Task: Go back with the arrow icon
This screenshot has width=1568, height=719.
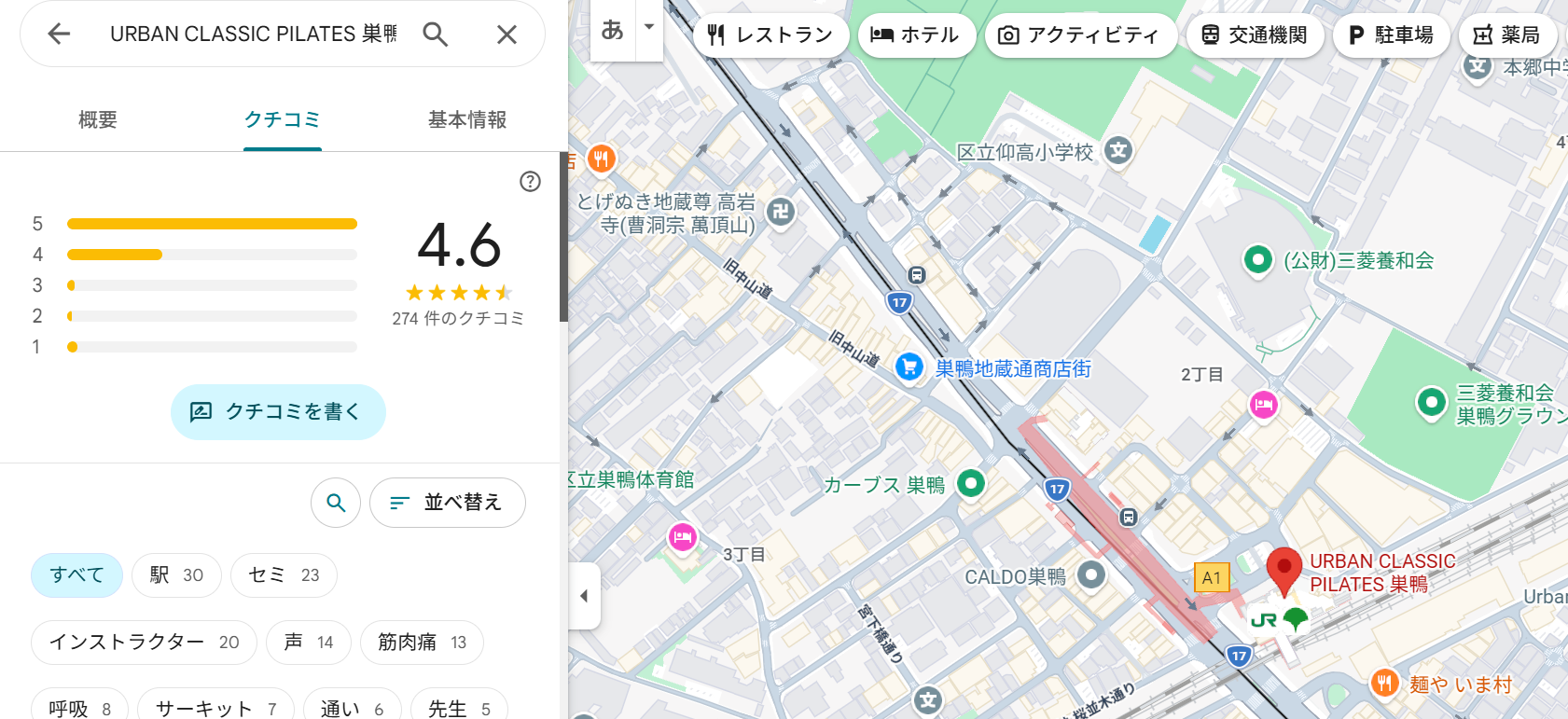Action: click(59, 35)
